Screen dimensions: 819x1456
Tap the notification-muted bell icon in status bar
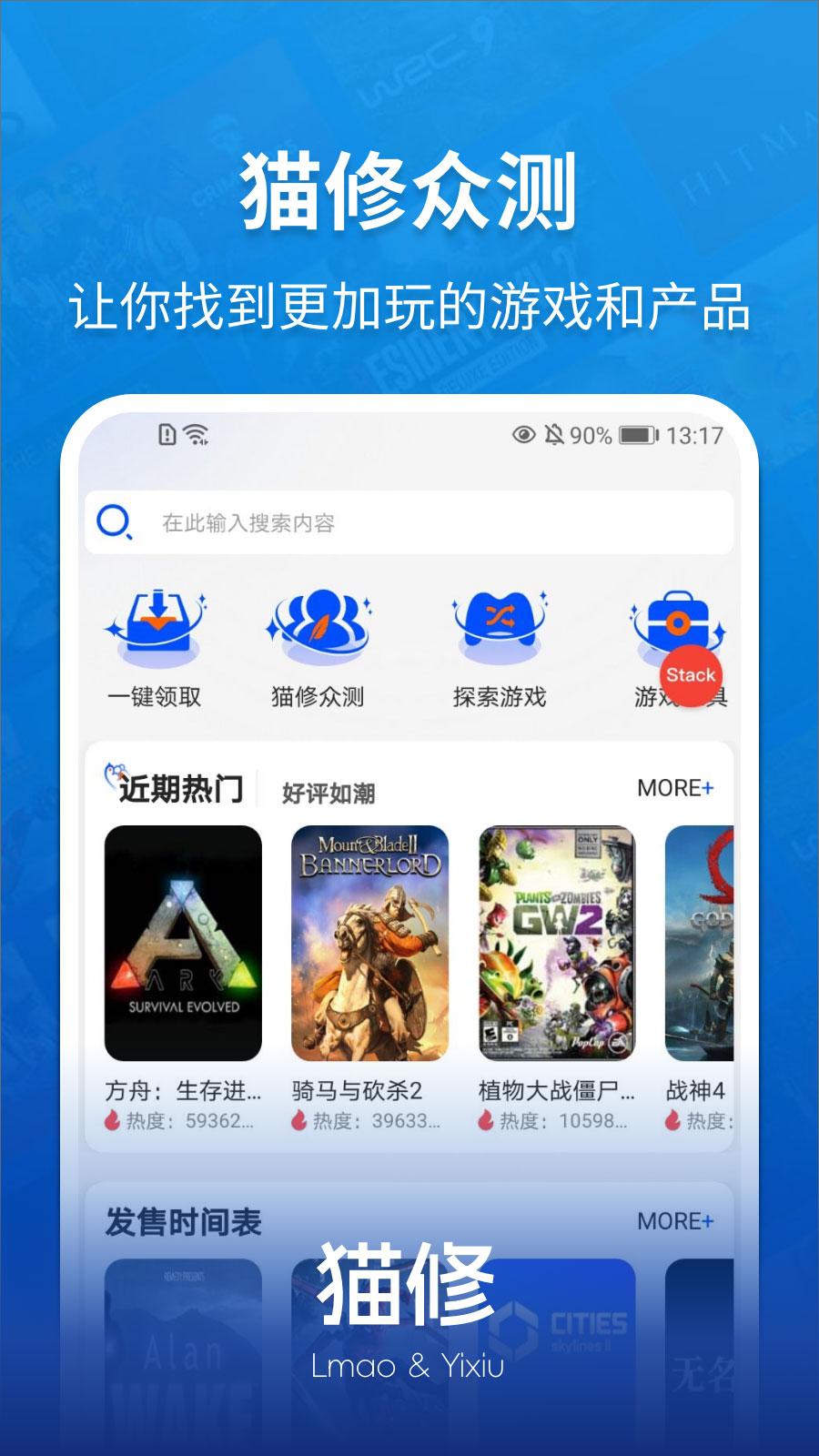click(556, 436)
